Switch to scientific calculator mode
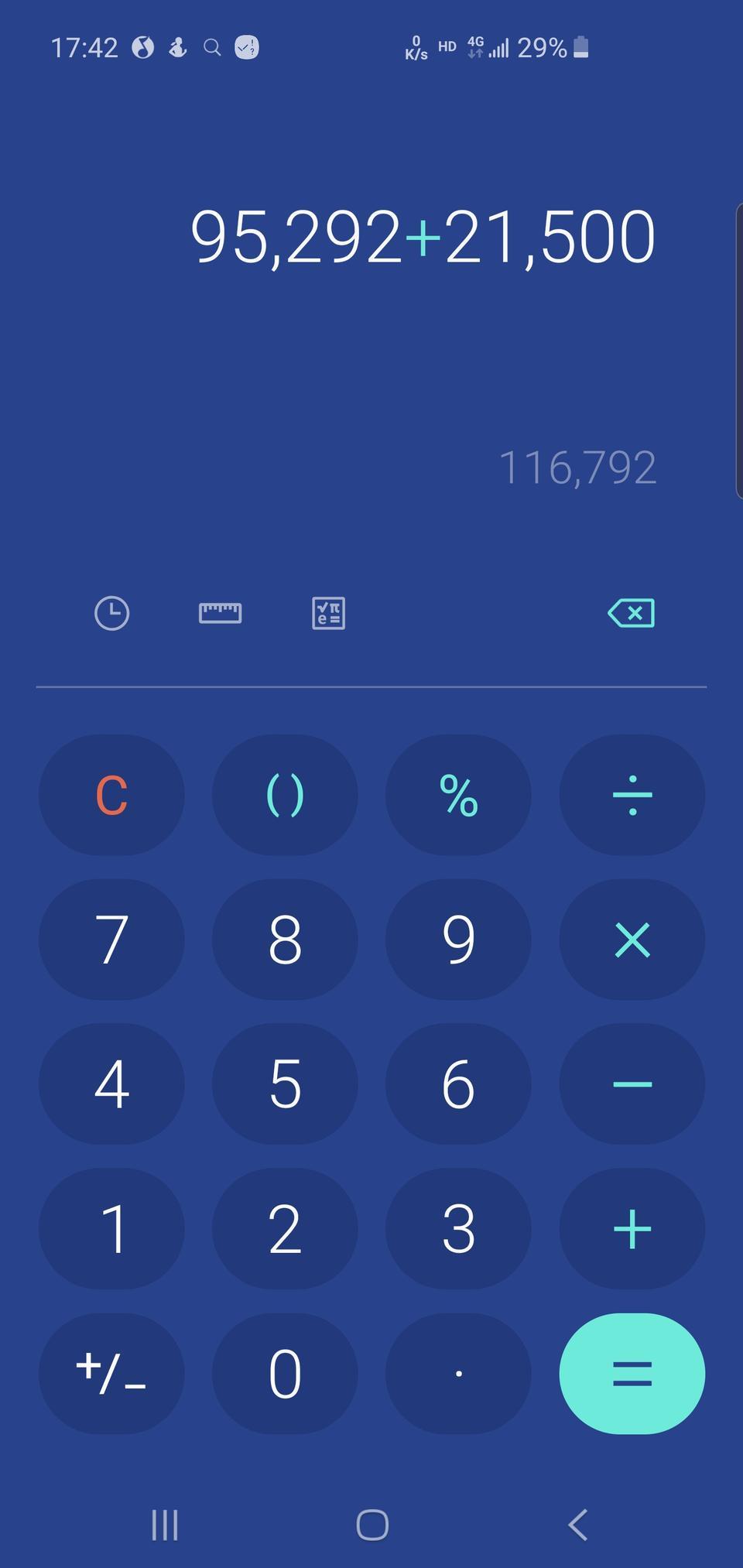 [x=328, y=613]
